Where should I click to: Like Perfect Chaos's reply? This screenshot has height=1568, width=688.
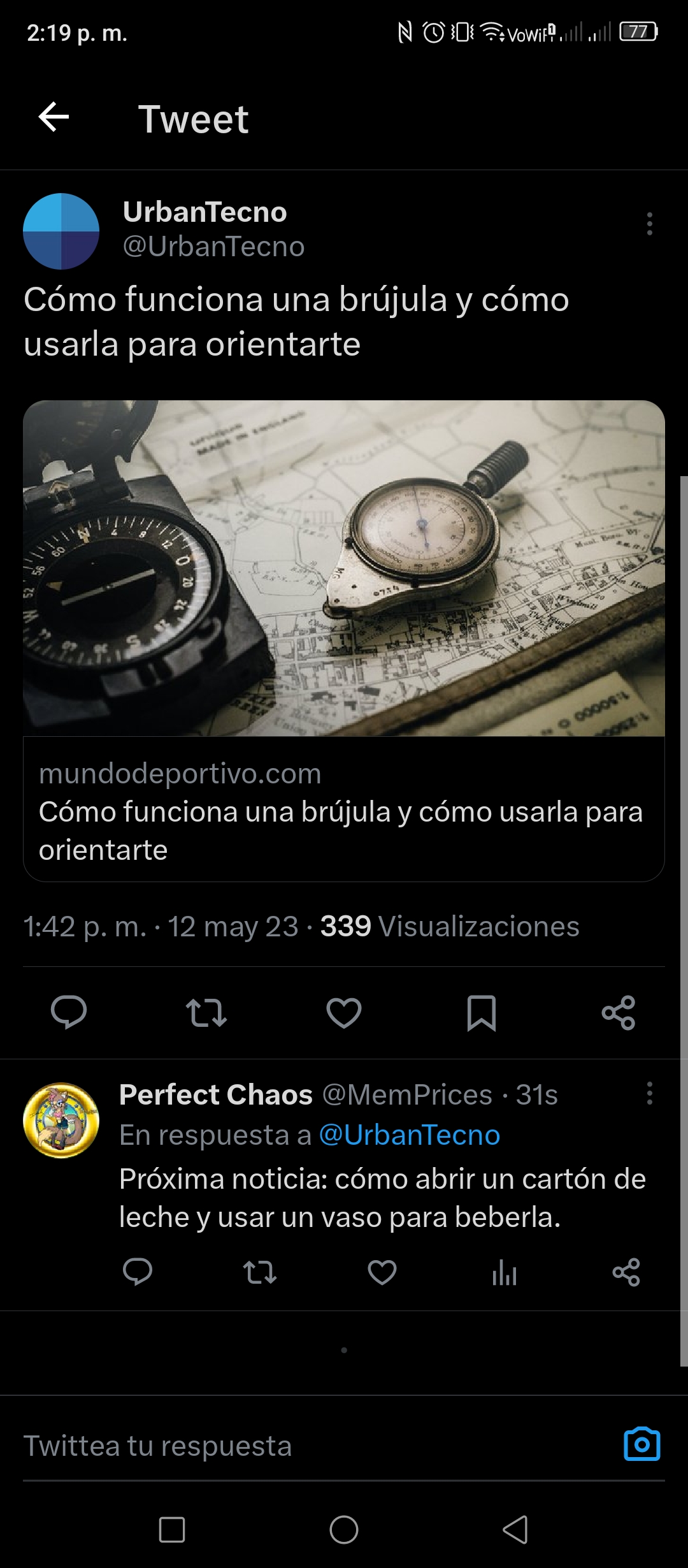pos(382,1272)
